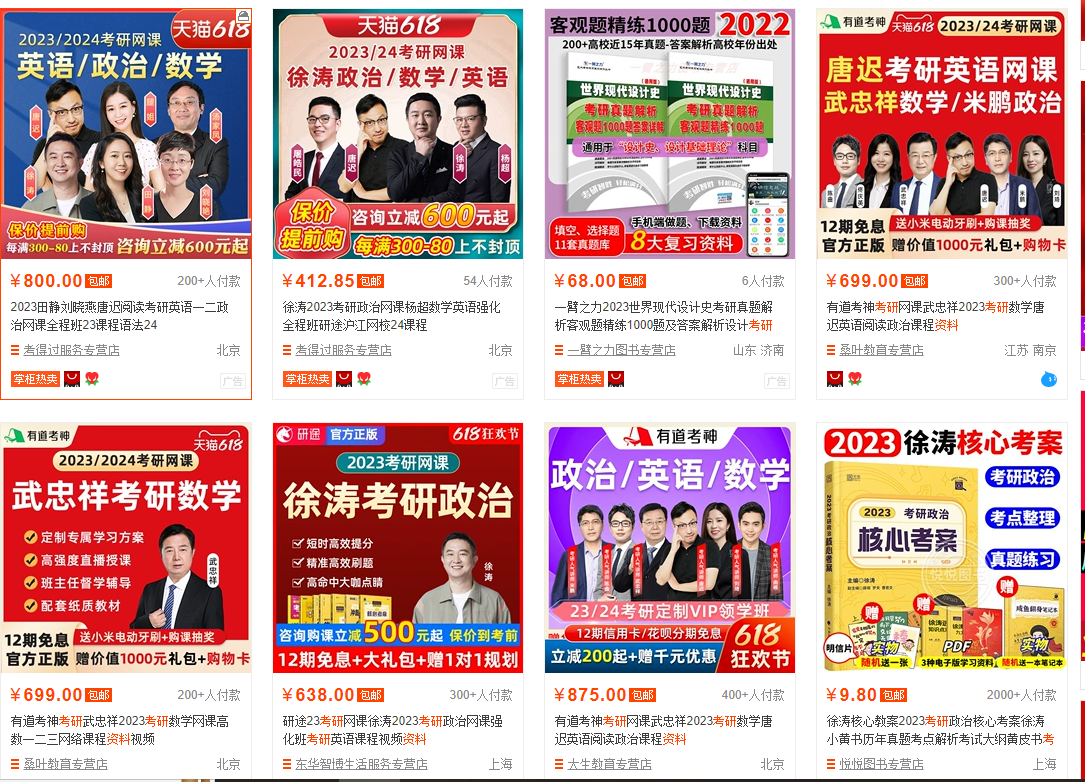
Task: Open the ¥875.00 政治/英语/数学 VIP class product
Action: point(670,548)
